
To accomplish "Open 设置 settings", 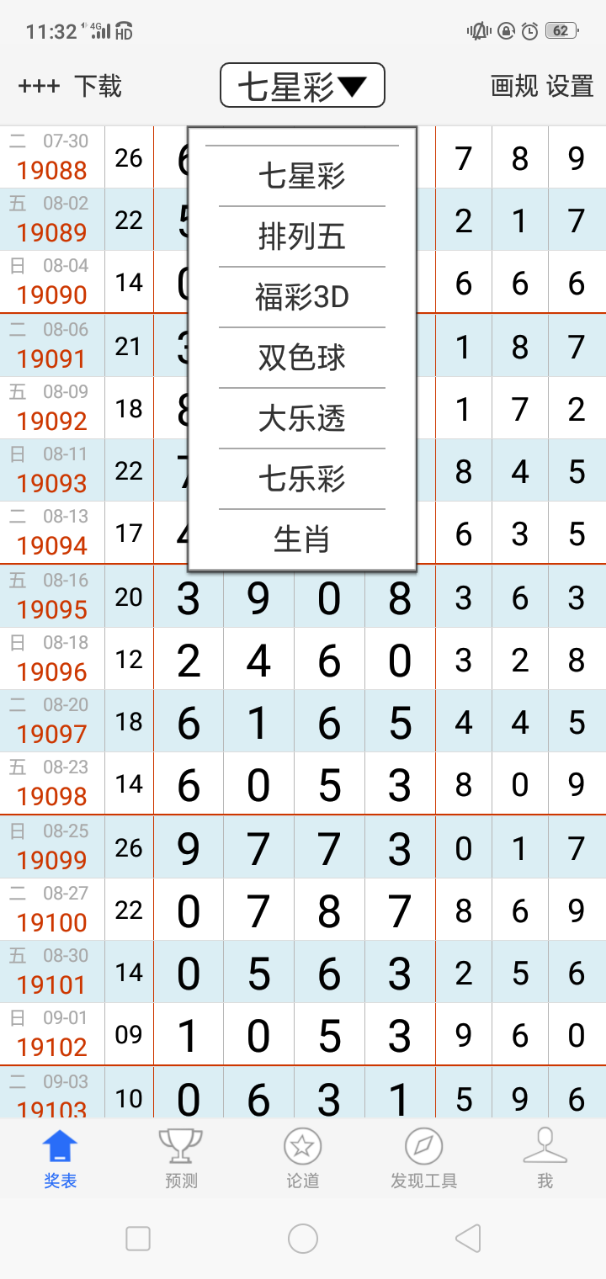I will pyautogui.click(x=571, y=86).
